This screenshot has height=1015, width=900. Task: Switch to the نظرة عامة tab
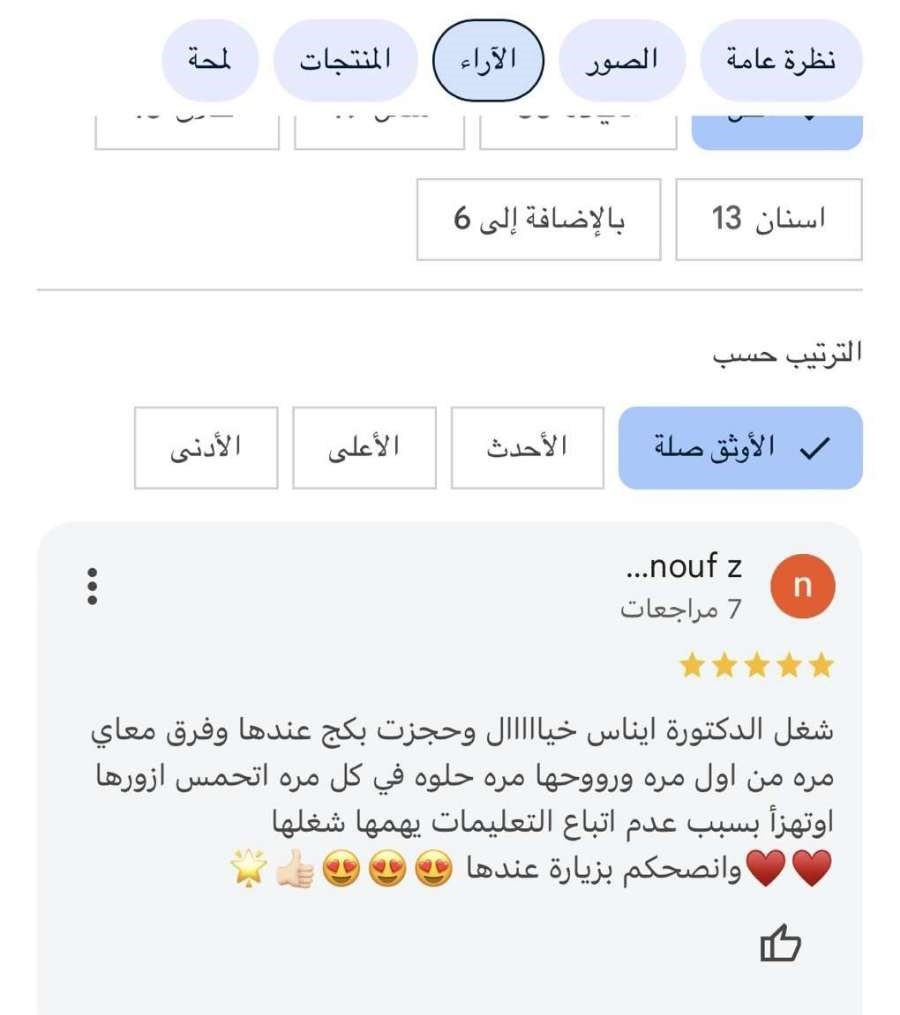(782, 60)
